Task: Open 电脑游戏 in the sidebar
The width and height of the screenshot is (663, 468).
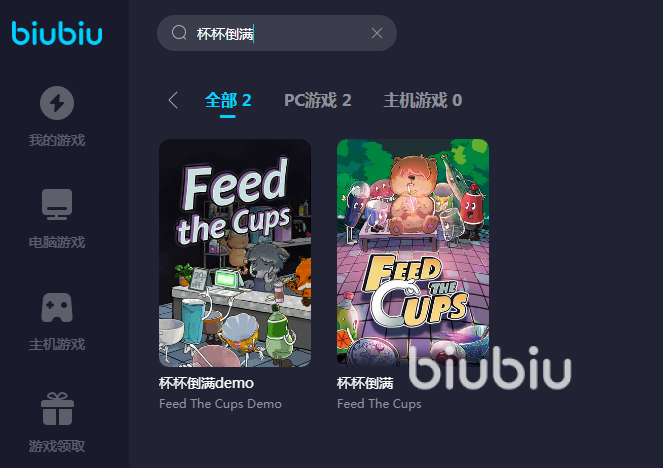Action: [57, 218]
